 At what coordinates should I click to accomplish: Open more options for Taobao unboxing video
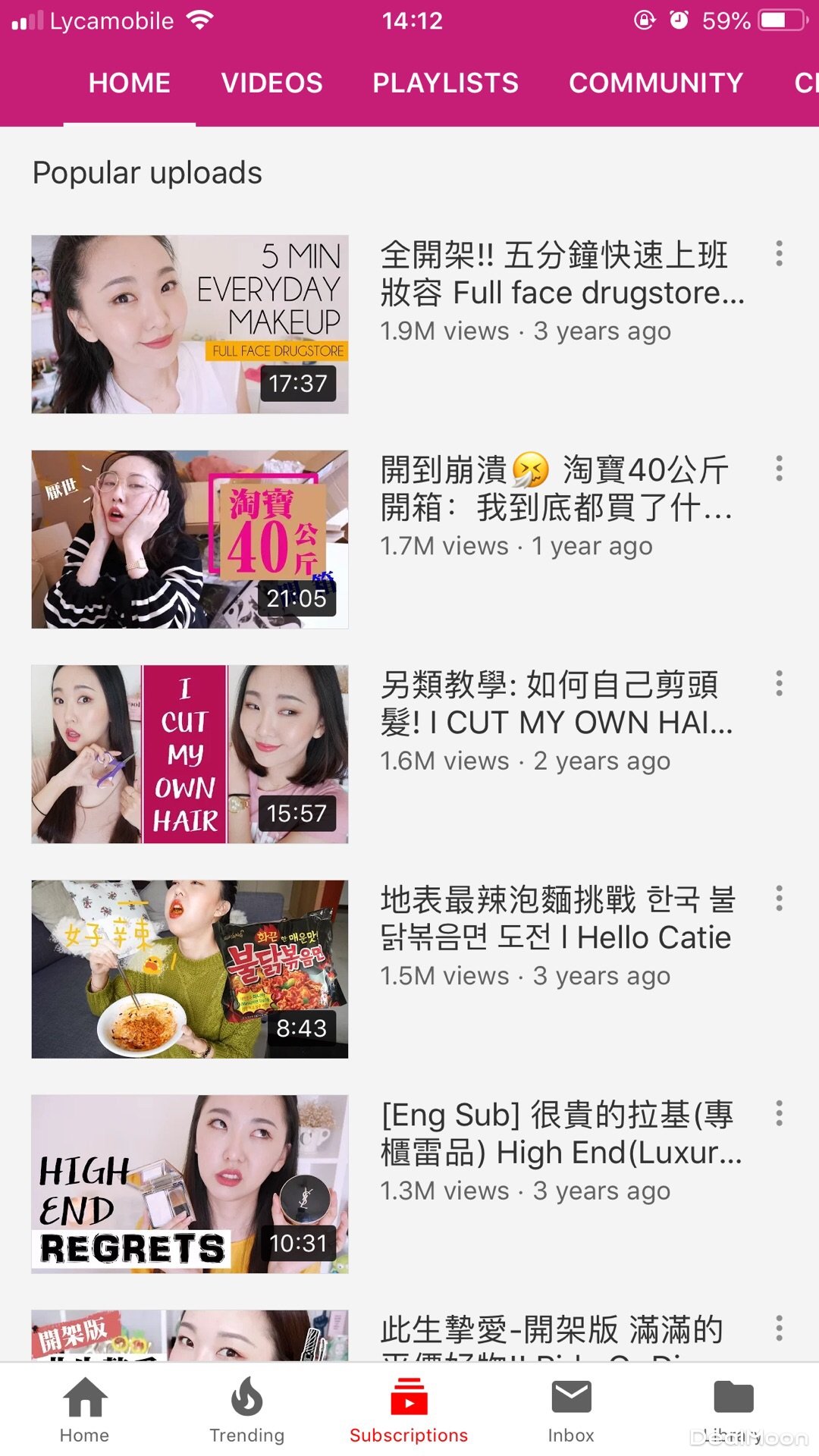click(x=779, y=469)
